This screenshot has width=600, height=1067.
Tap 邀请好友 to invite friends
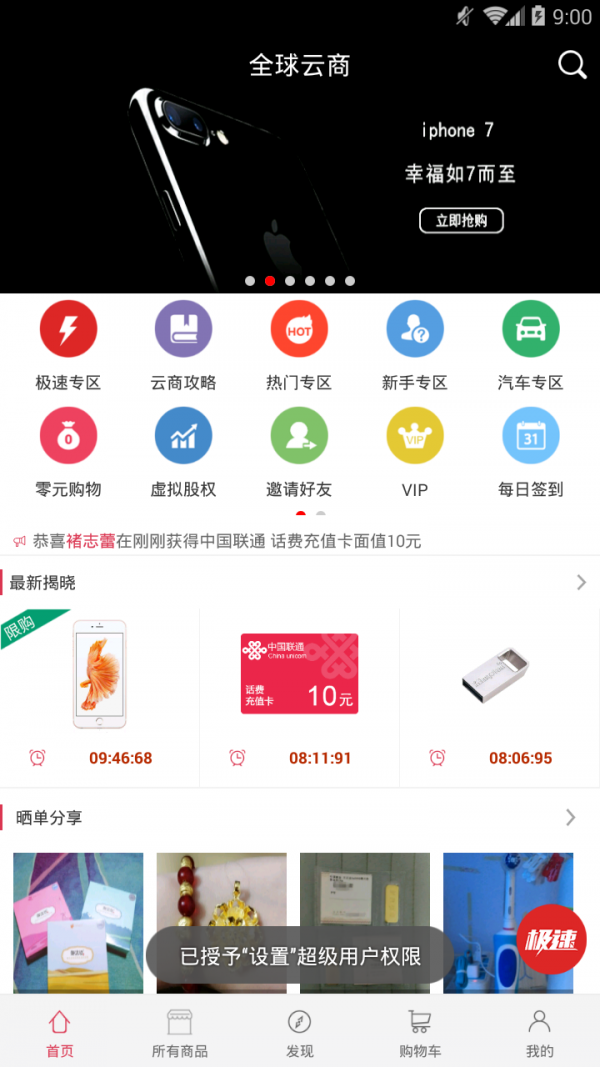pos(299,436)
